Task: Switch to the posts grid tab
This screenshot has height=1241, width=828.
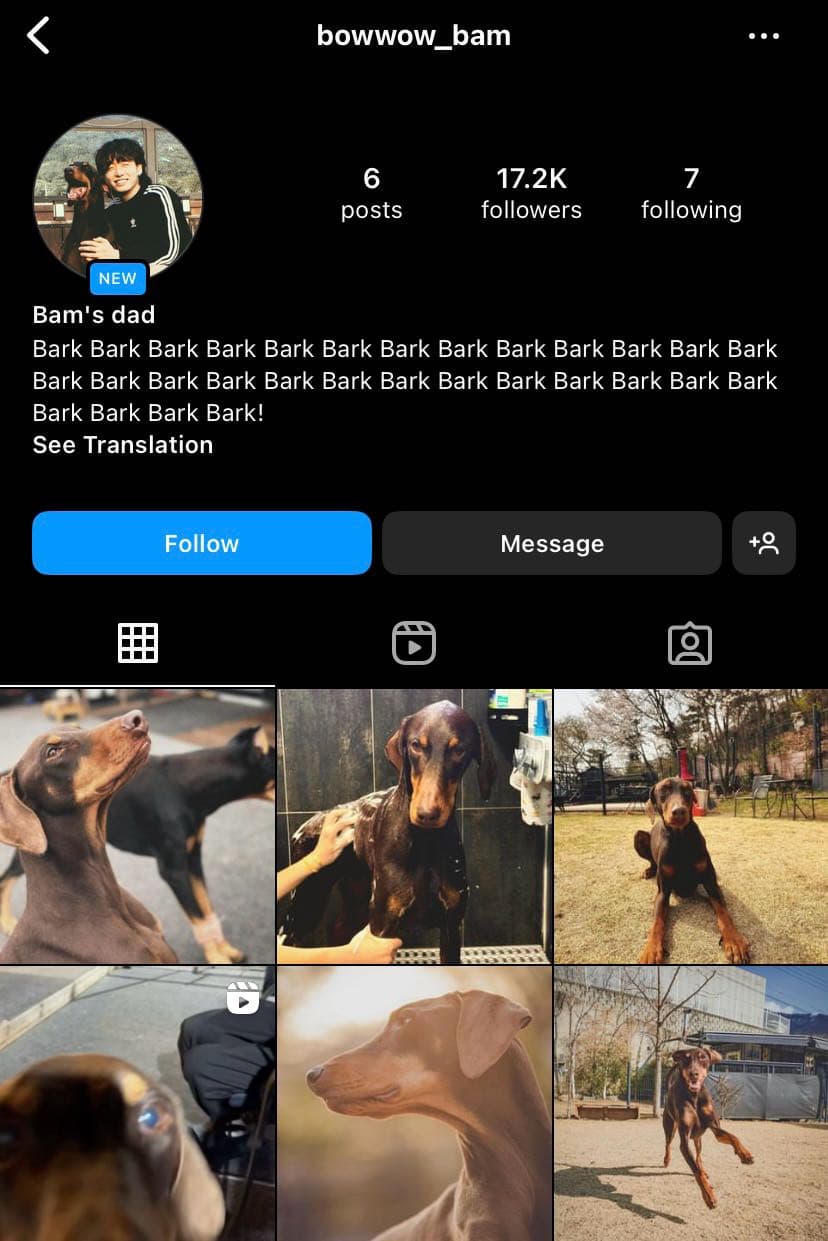Action: (x=138, y=643)
